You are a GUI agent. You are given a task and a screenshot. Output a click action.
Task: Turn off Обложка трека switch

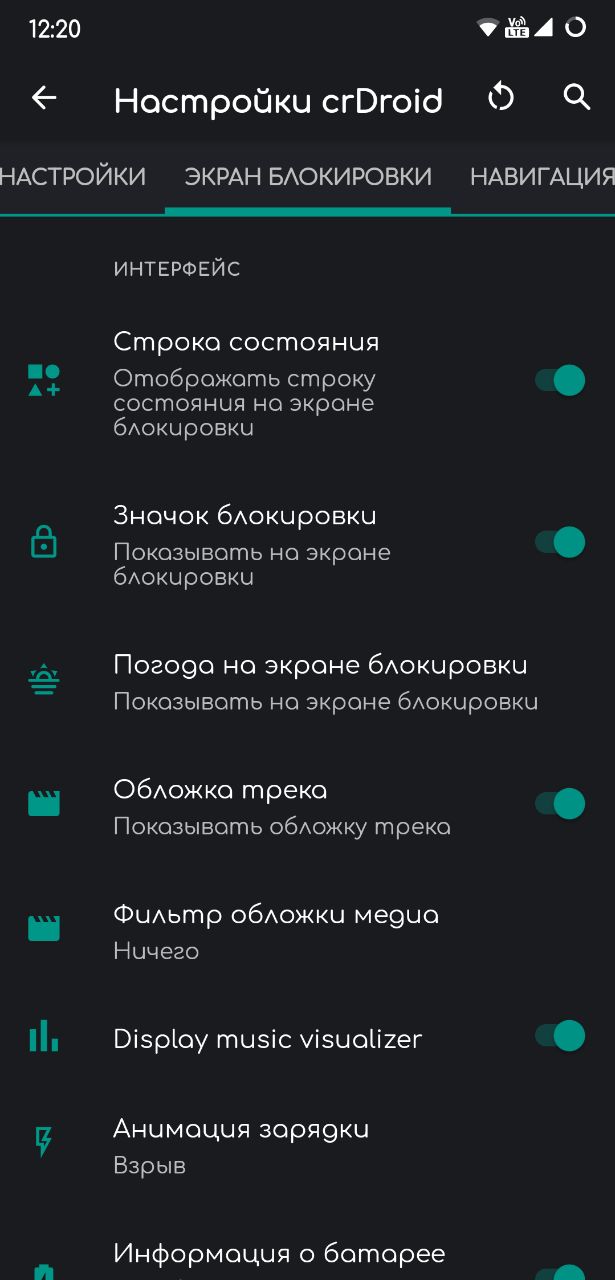(559, 803)
